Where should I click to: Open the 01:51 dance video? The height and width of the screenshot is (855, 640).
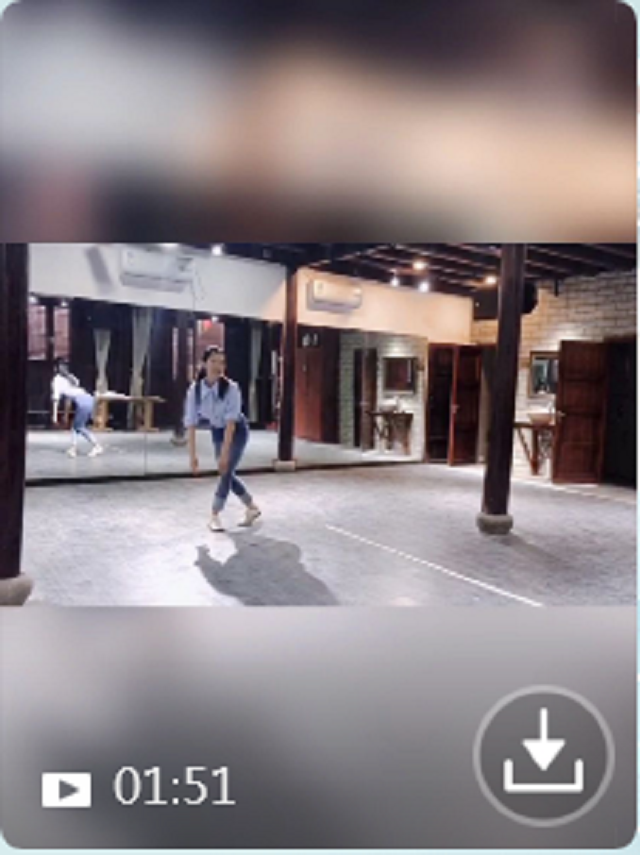tap(320, 425)
